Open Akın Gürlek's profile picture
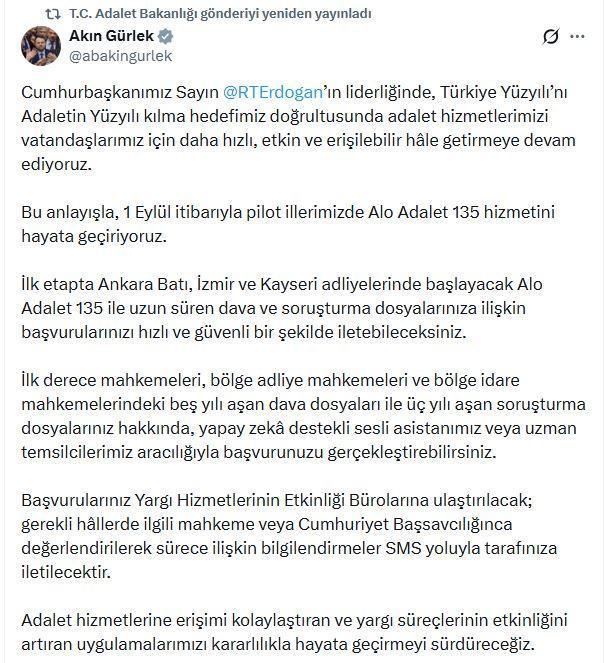Screen dimensions: 605x663 [41, 46]
